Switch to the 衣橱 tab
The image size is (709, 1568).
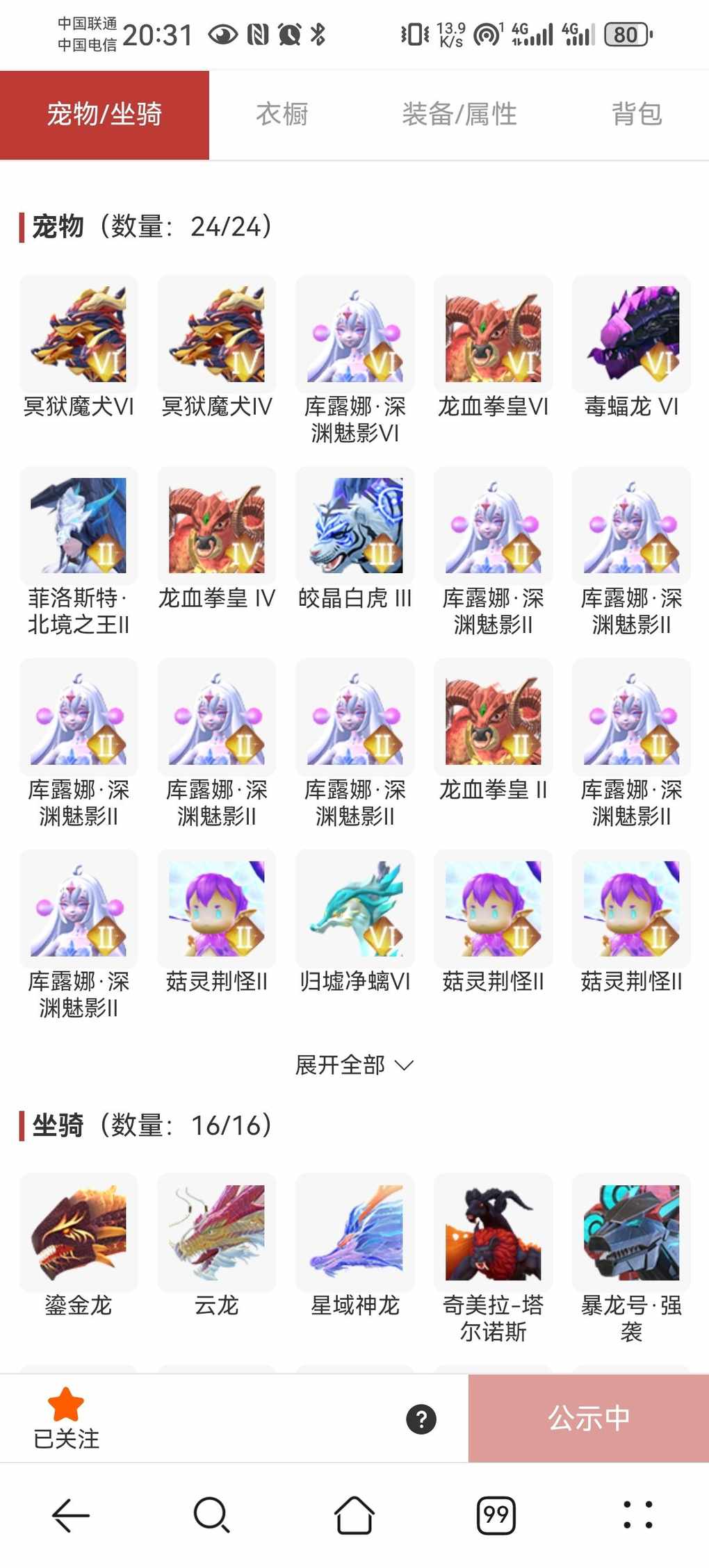(282, 115)
